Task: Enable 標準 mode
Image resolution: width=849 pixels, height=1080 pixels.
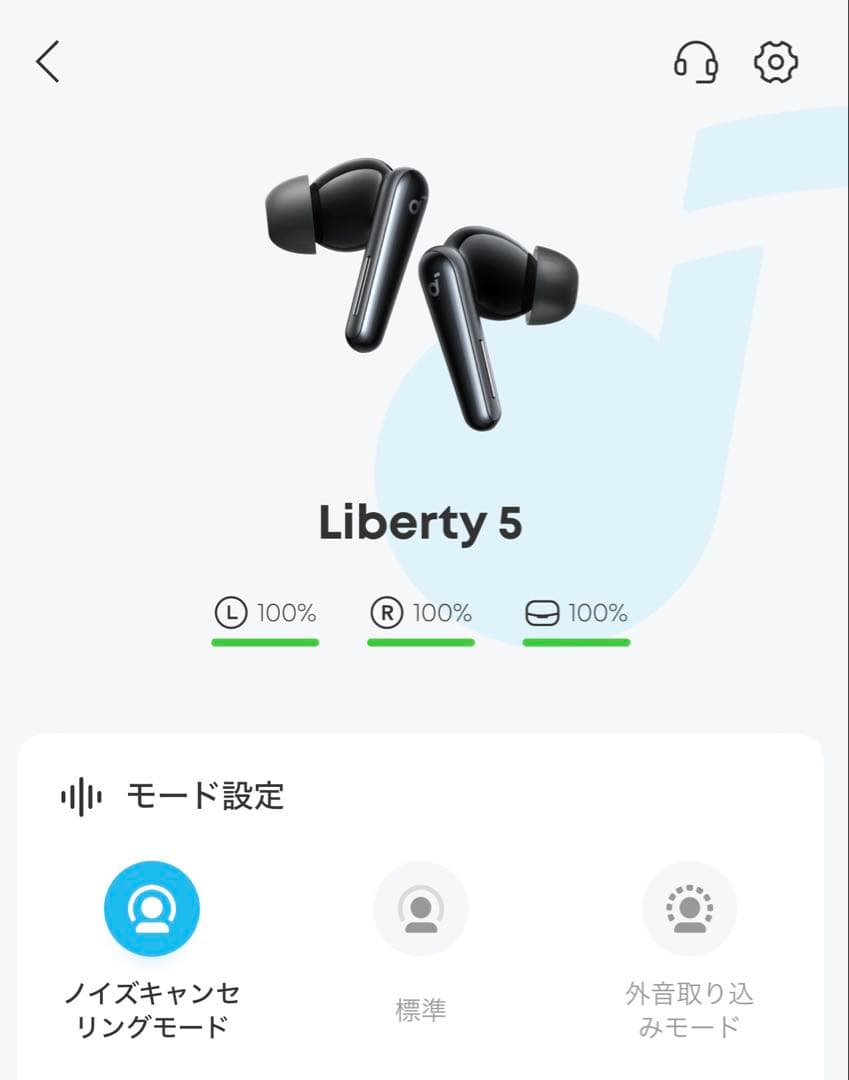Action: 420,908
